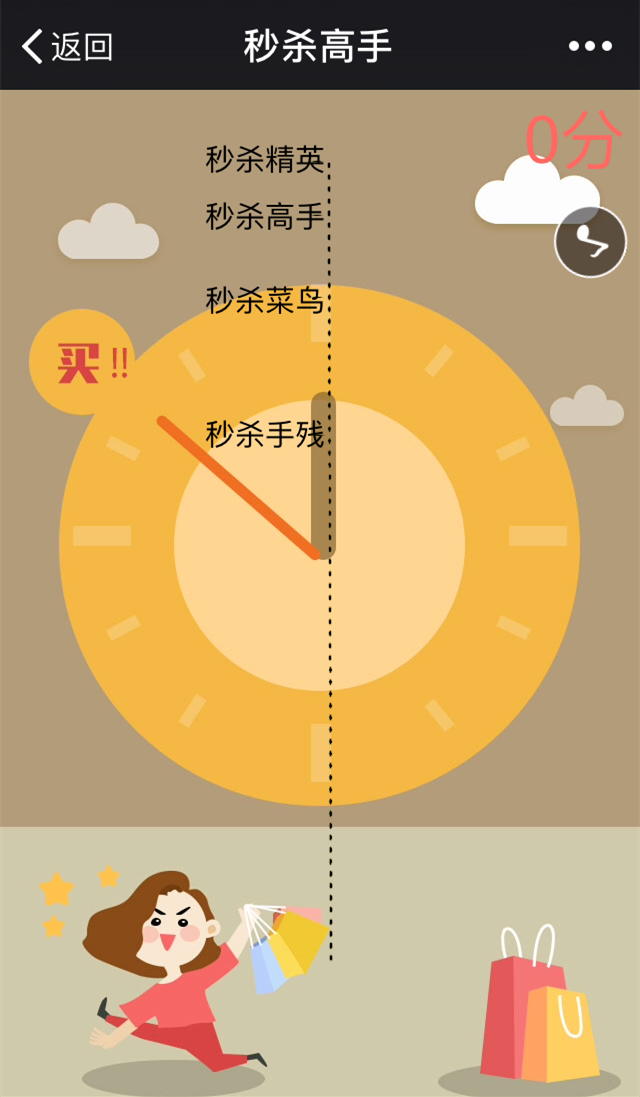
Task: Go back using the 返回 button
Action: 67,46
